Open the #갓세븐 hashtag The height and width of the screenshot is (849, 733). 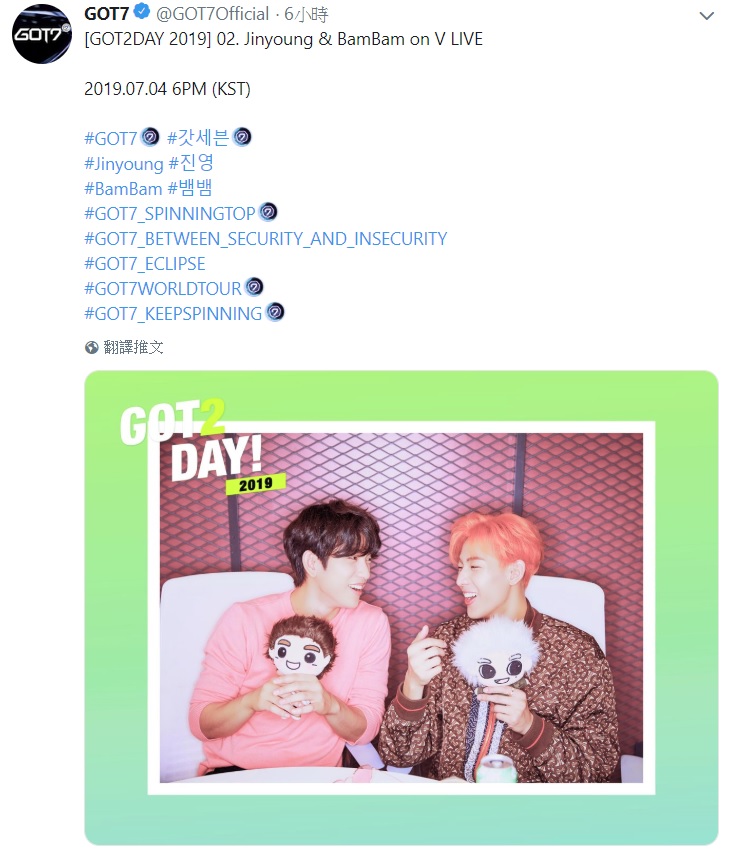[199, 138]
